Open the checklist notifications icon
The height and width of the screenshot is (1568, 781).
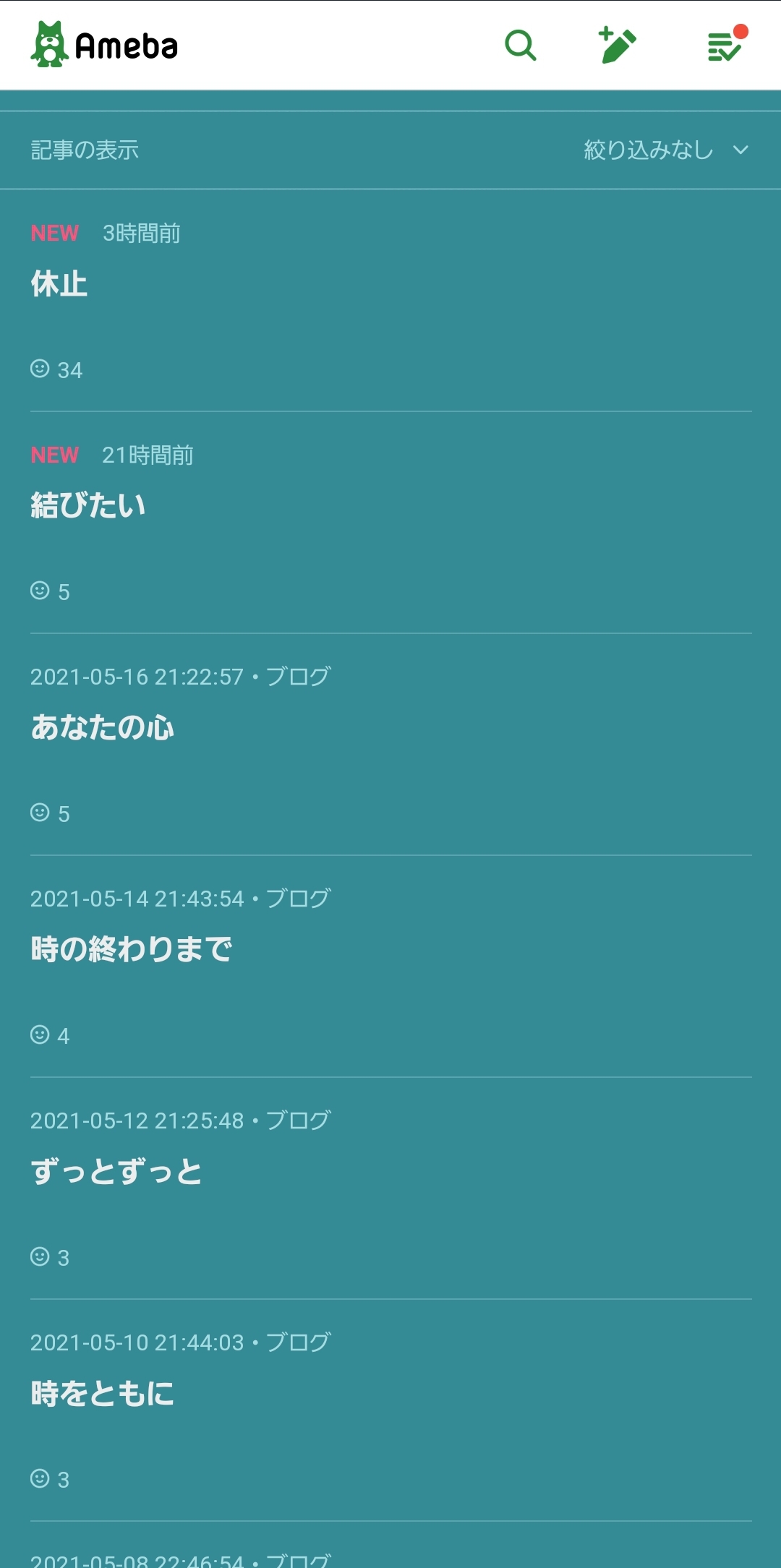click(727, 45)
